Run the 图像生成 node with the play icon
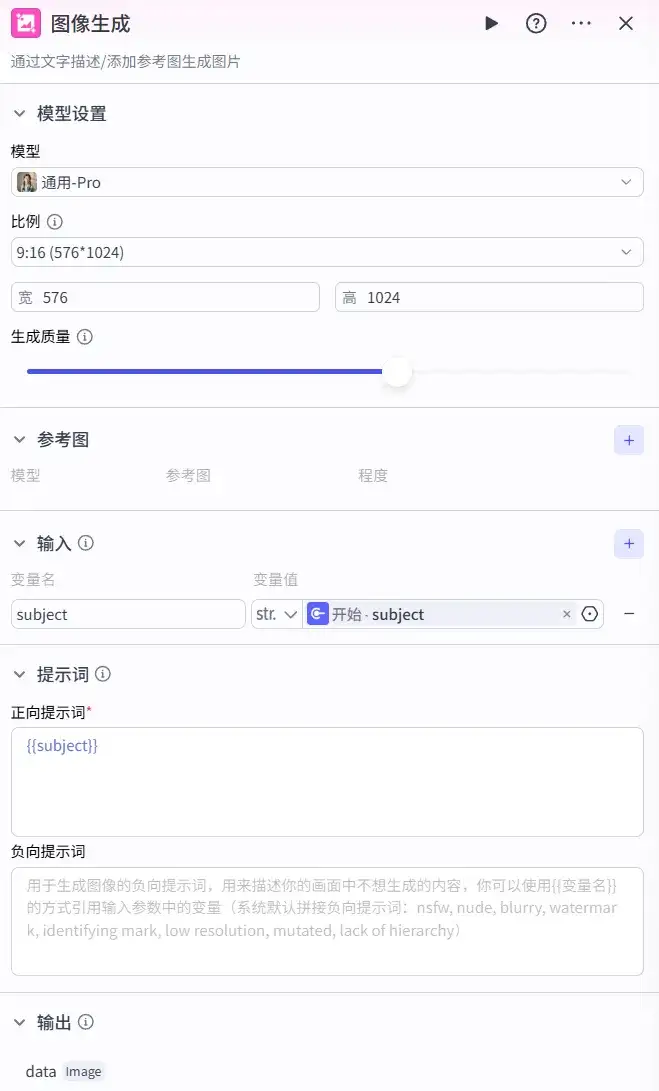Viewport: 659px width, 1091px height. pos(491,24)
